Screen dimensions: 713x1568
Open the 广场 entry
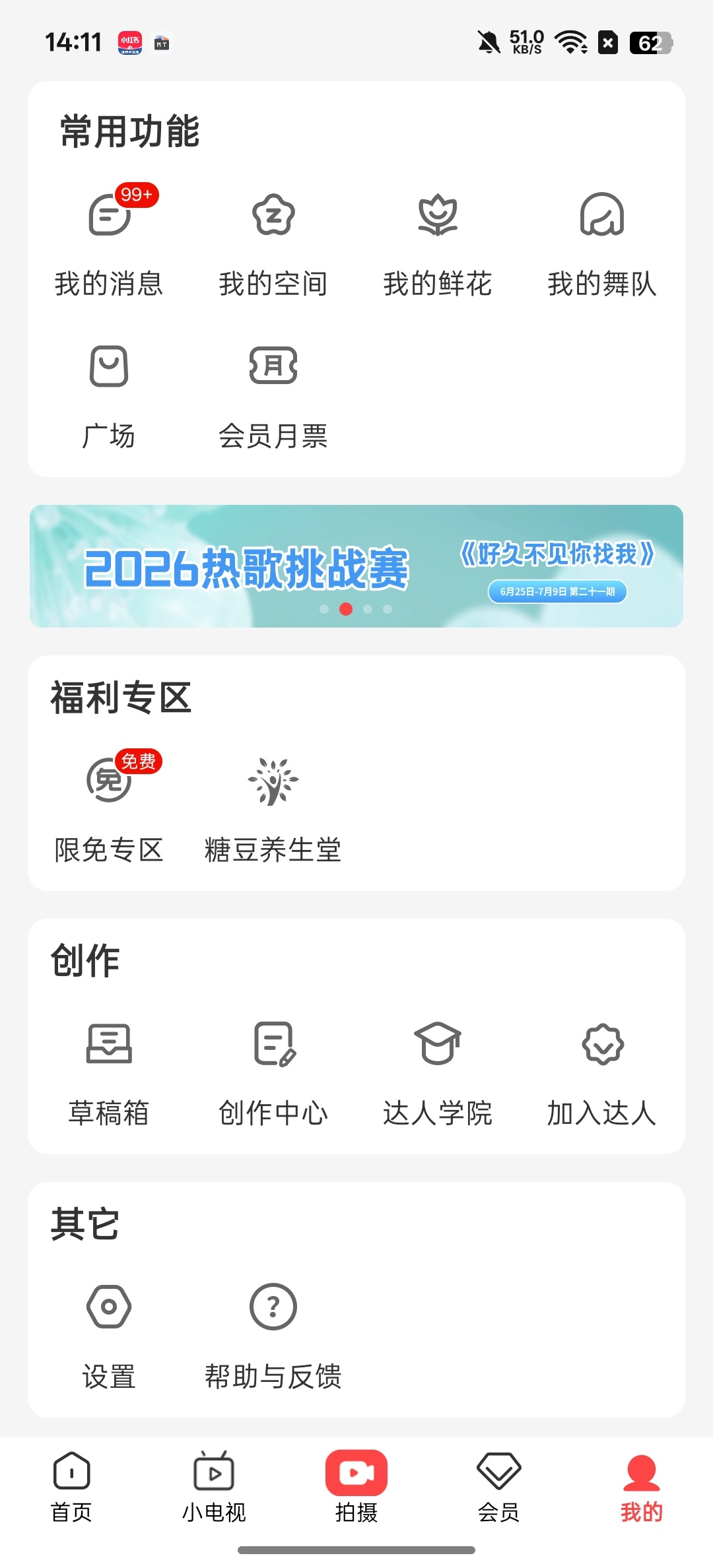pyautogui.click(x=109, y=396)
